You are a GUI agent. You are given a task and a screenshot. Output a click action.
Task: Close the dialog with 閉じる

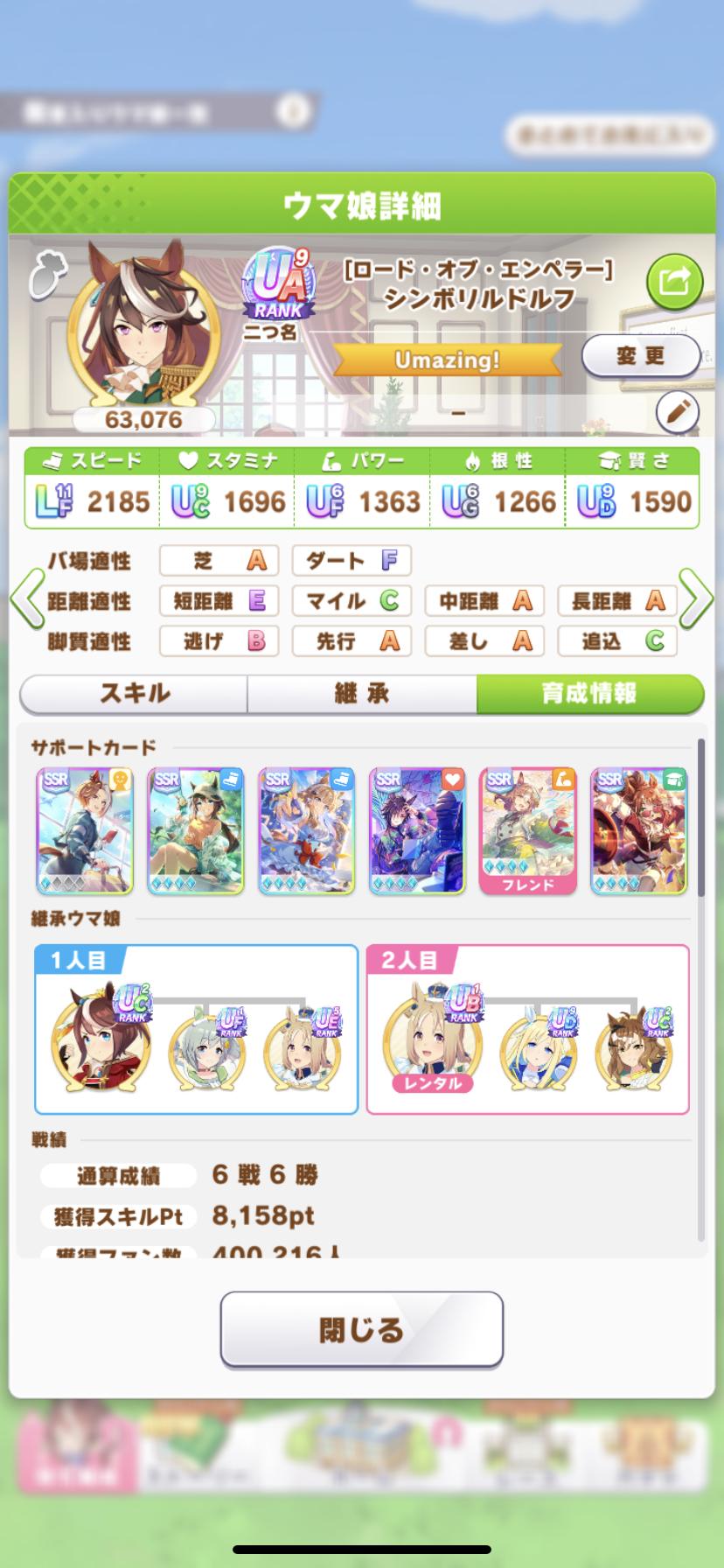tap(361, 1329)
